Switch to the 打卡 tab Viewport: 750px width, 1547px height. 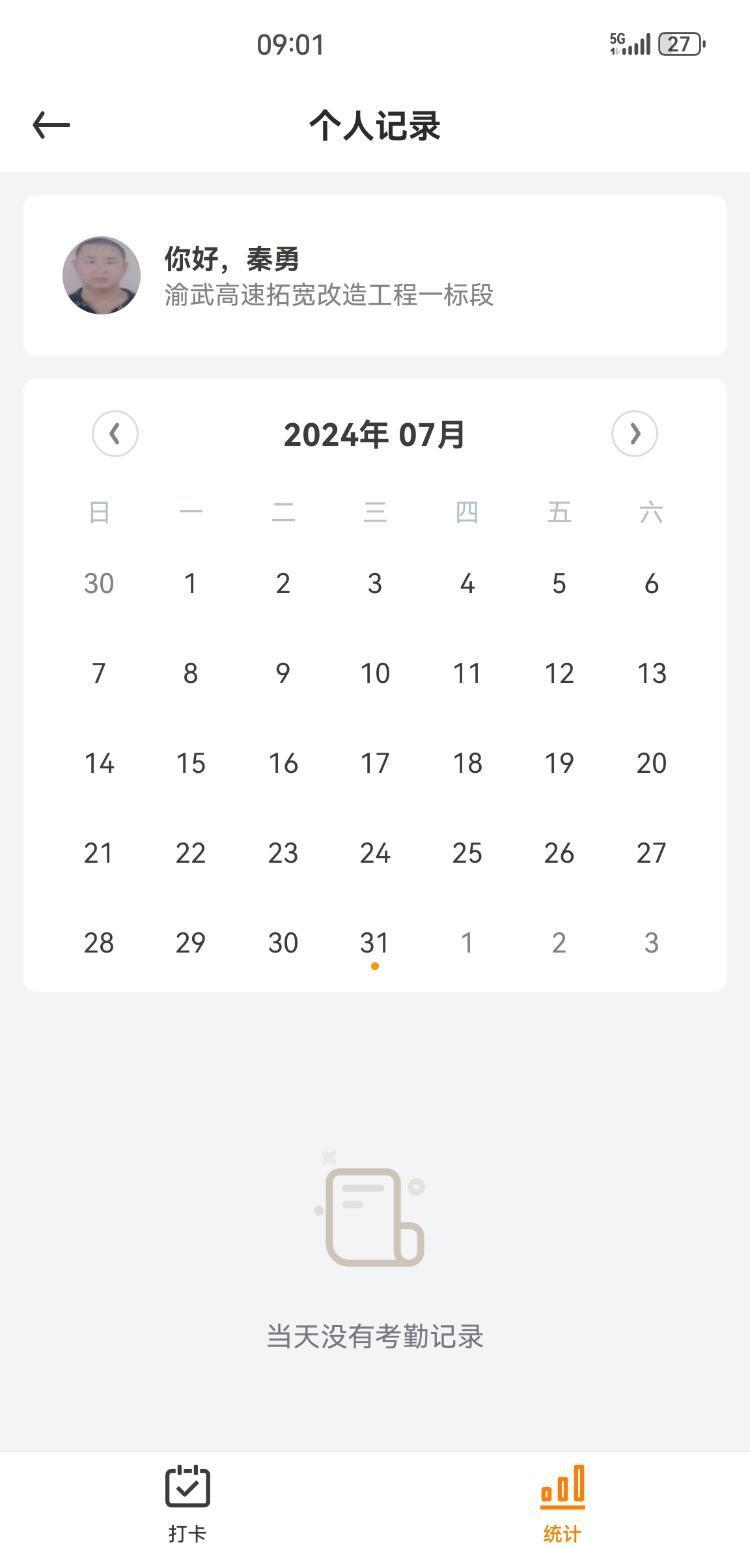[x=187, y=1503]
